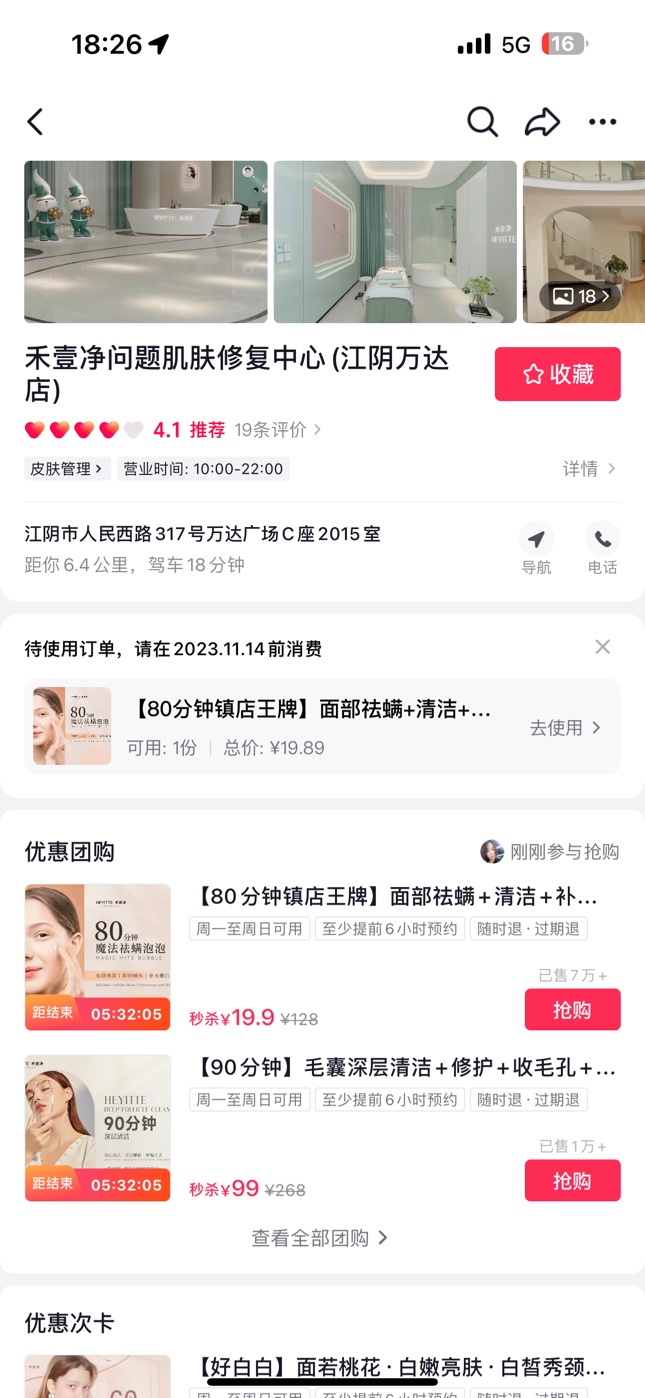645x1398 pixels.
Task: Tap 抢购 for the 90分钟 deal
Action: (x=572, y=1180)
